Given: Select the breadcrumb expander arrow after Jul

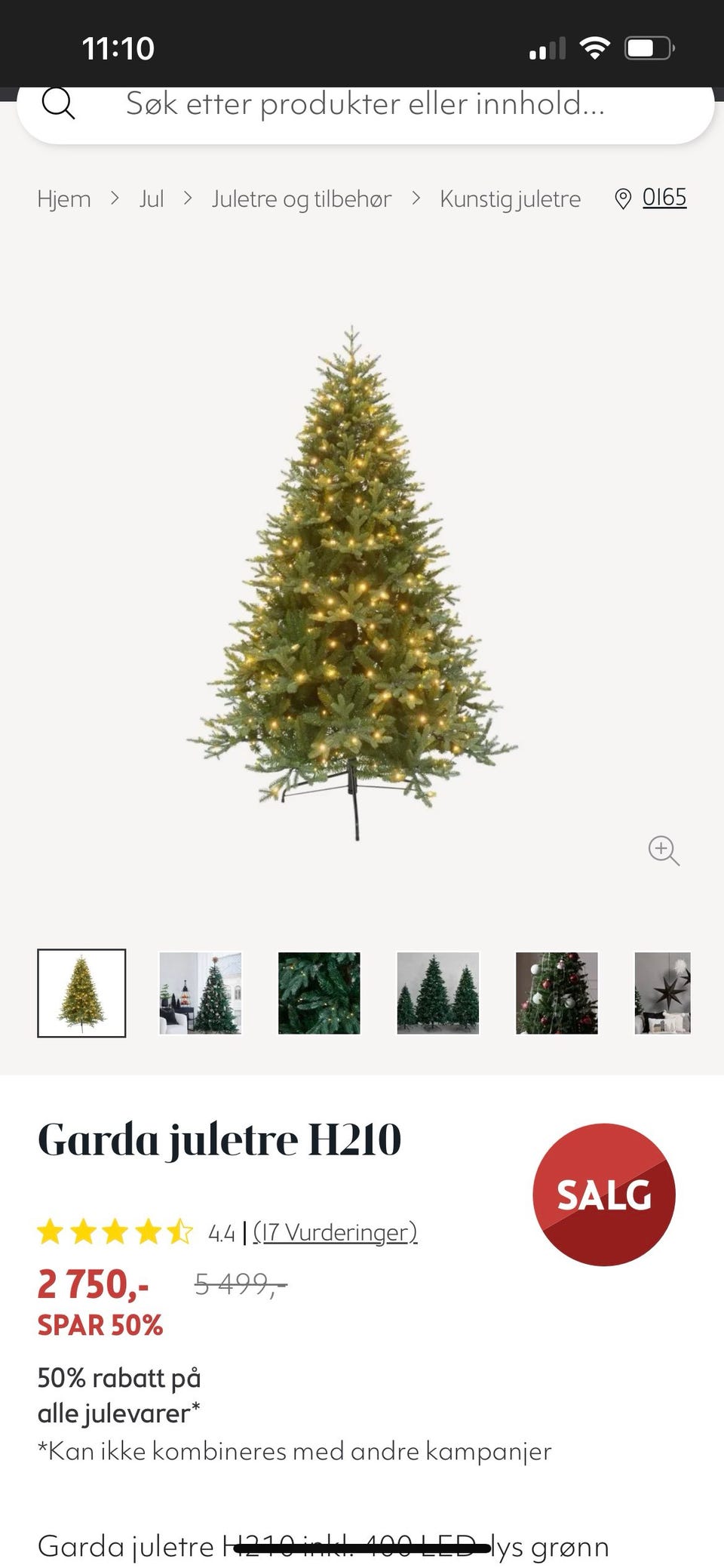Looking at the screenshot, I should pyautogui.click(x=187, y=198).
